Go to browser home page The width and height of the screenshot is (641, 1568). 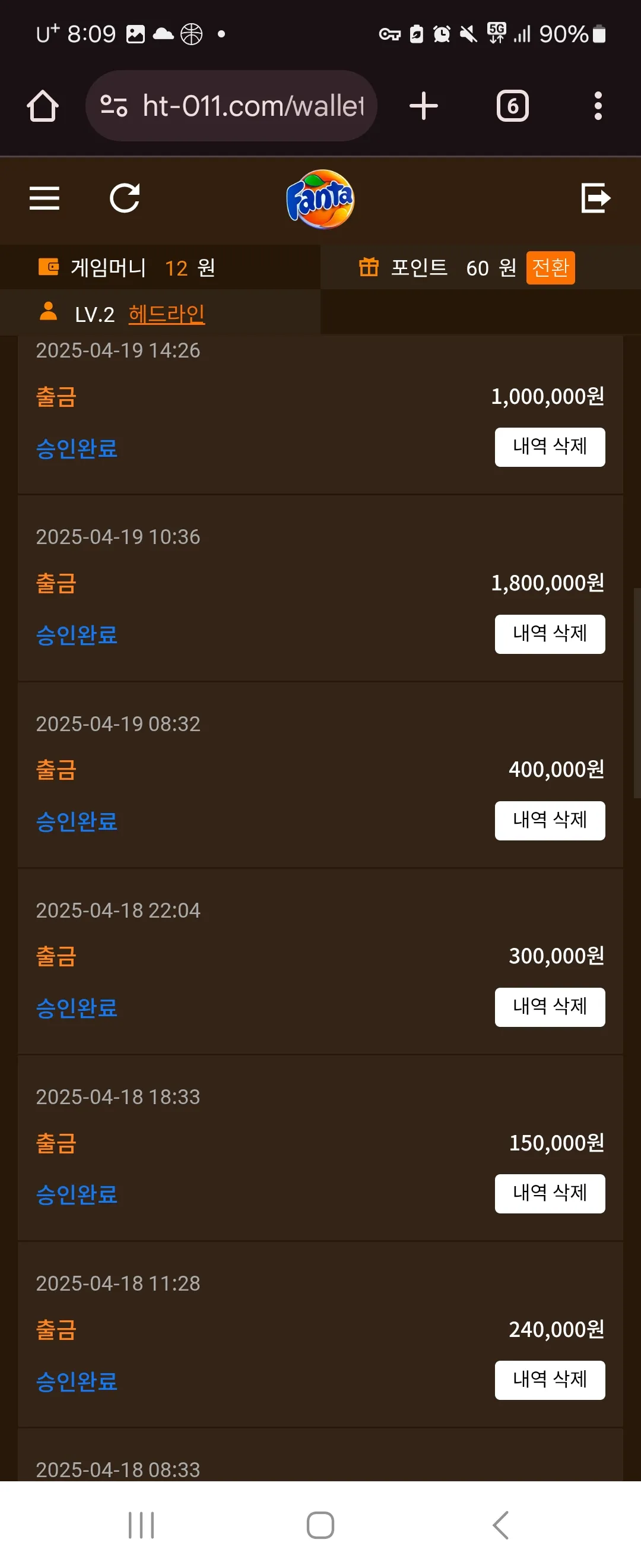click(x=43, y=106)
